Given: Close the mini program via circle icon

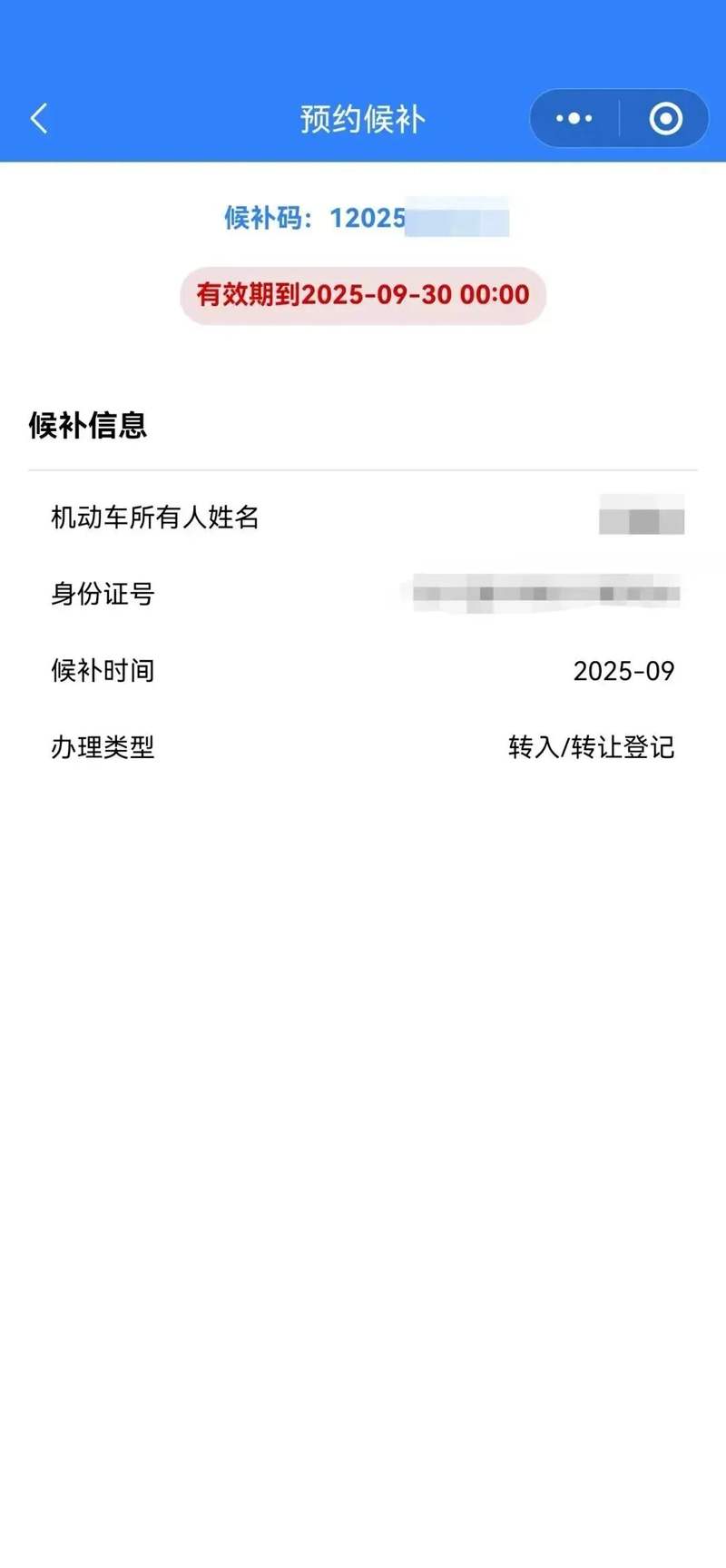Looking at the screenshot, I should pyautogui.click(x=665, y=119).
